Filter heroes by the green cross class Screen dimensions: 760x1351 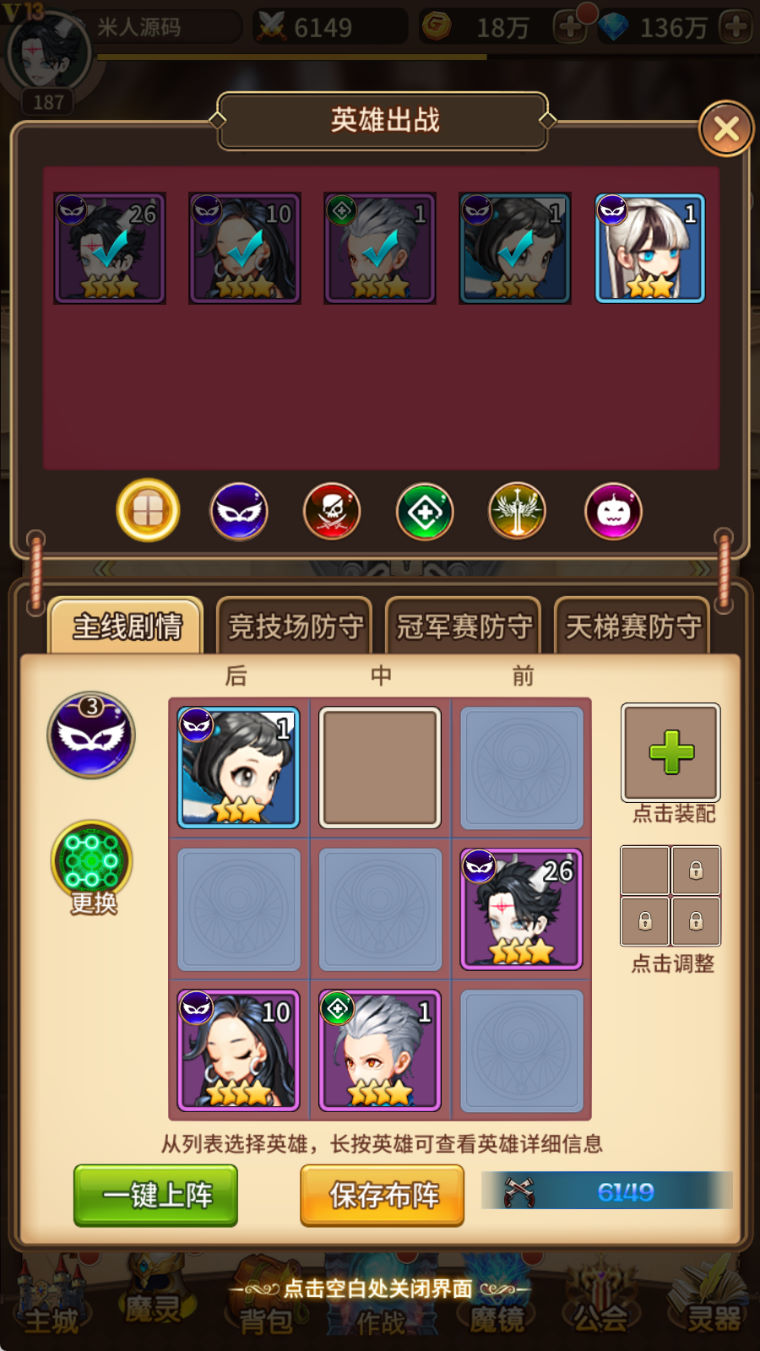(x=425, y=511)
